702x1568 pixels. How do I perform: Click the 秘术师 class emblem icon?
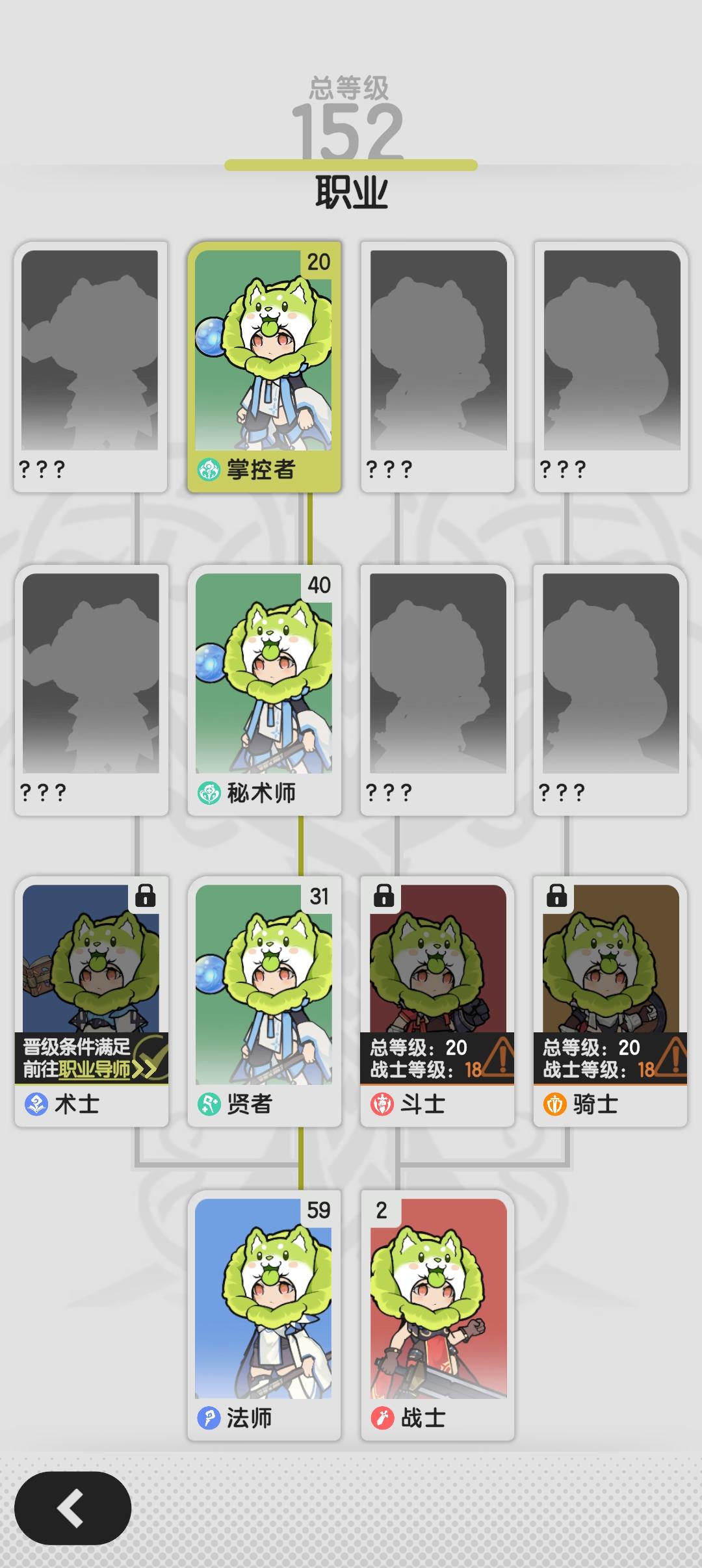pos(210,792)
